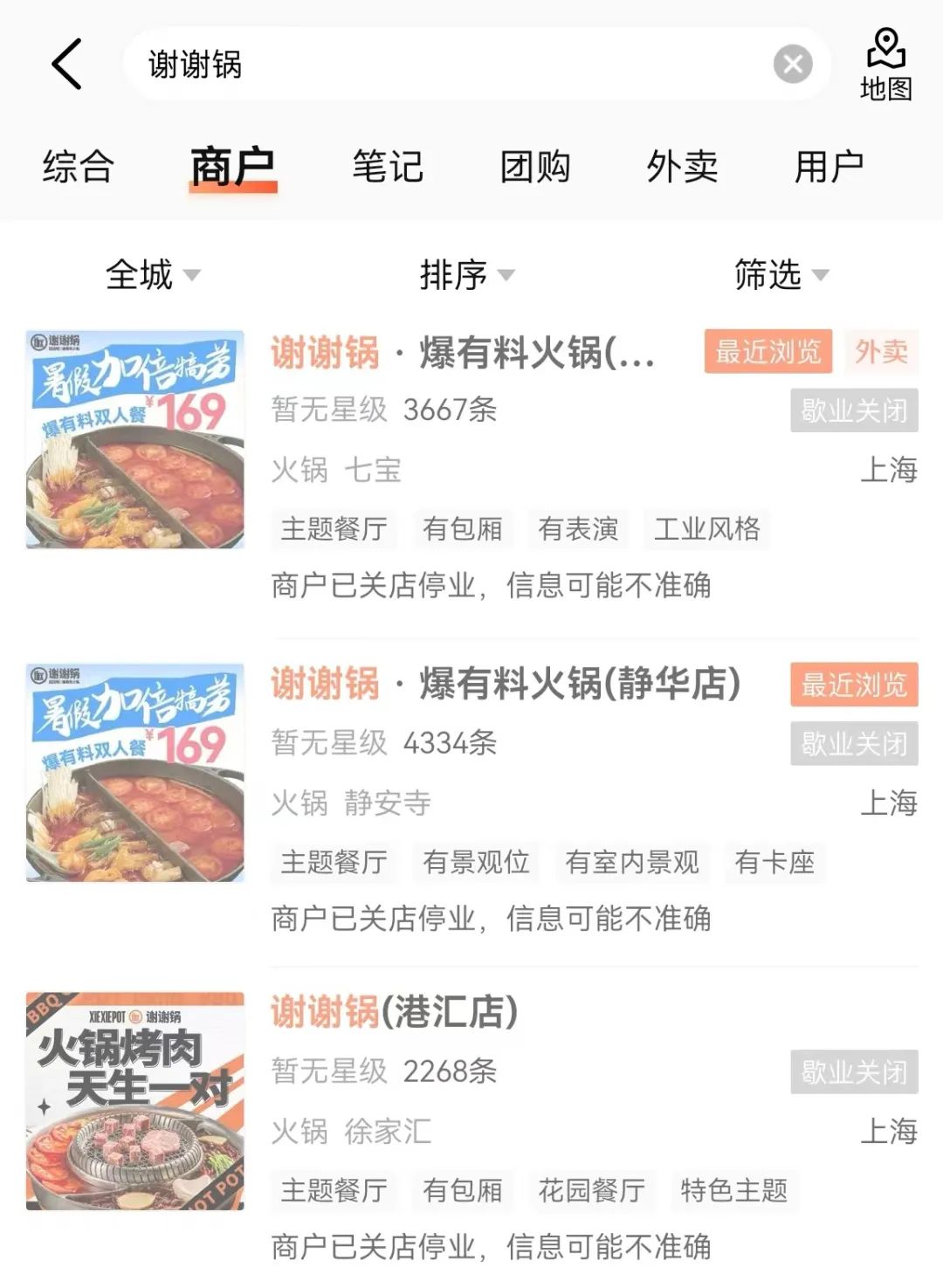This screenshot has height=1288, width=943.
Task: Expand the 全城 area dropdown
Action: pos(153,275)
